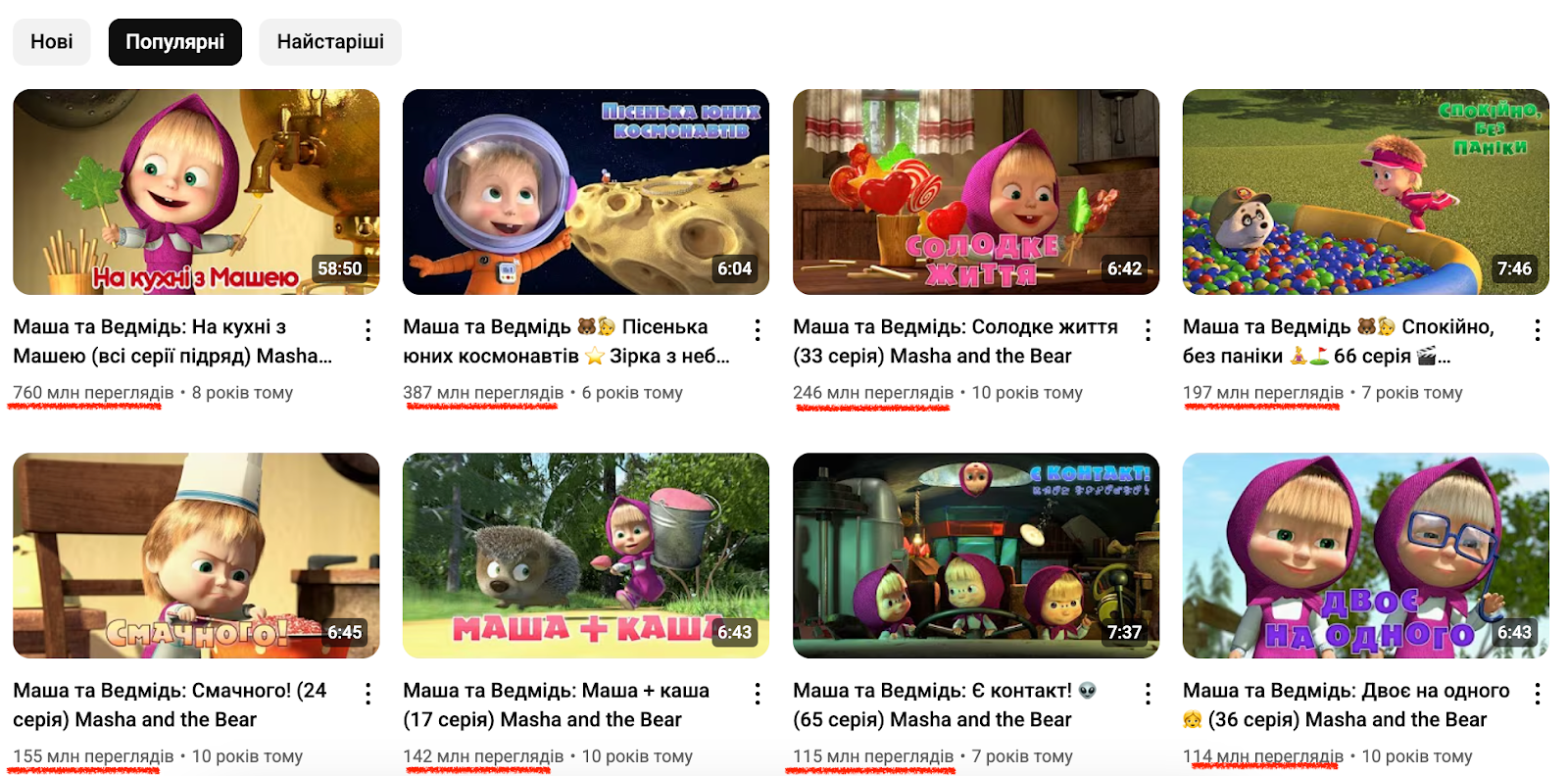
Task: Open more actions for Є контакт! video
Action: 1148,694
